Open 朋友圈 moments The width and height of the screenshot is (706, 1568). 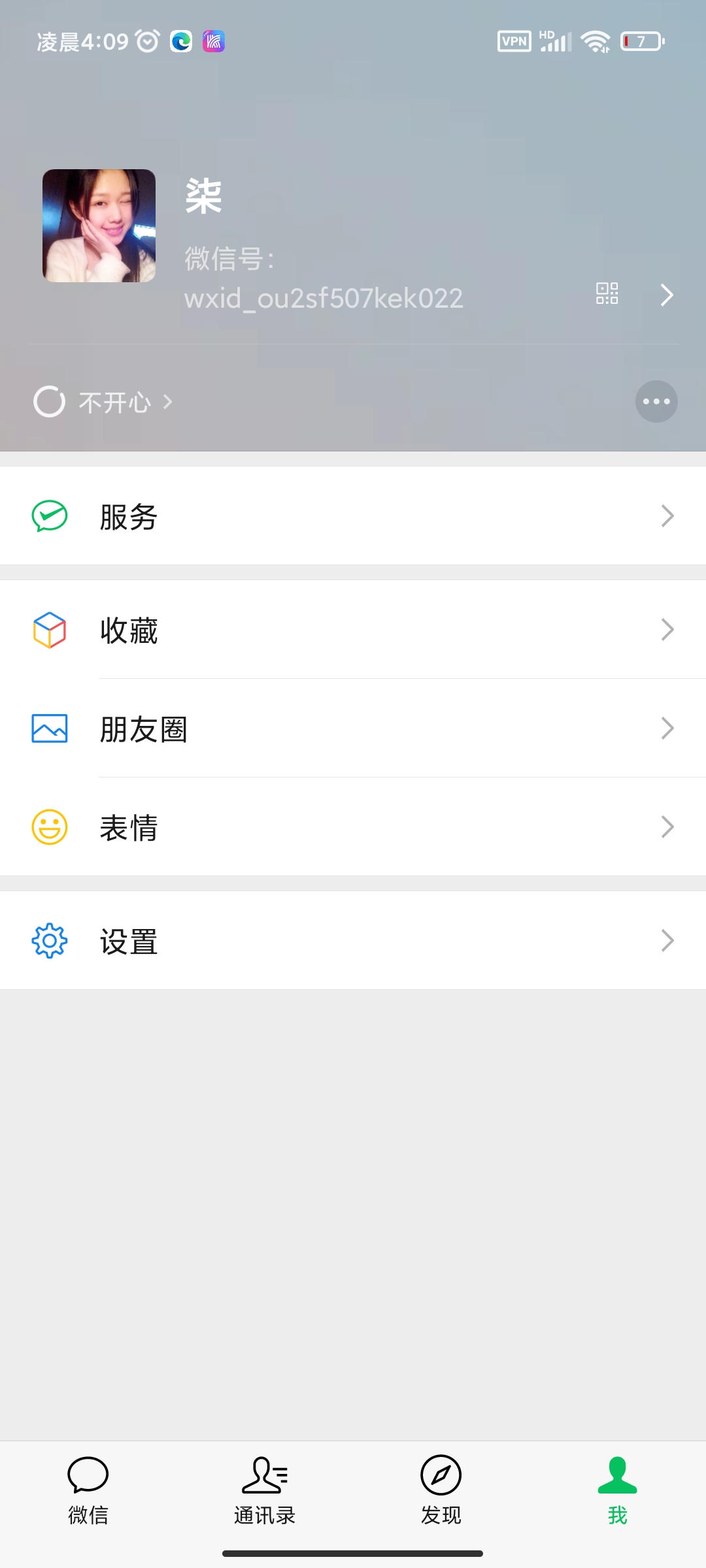pyautogui.click(x=353, y=728)
